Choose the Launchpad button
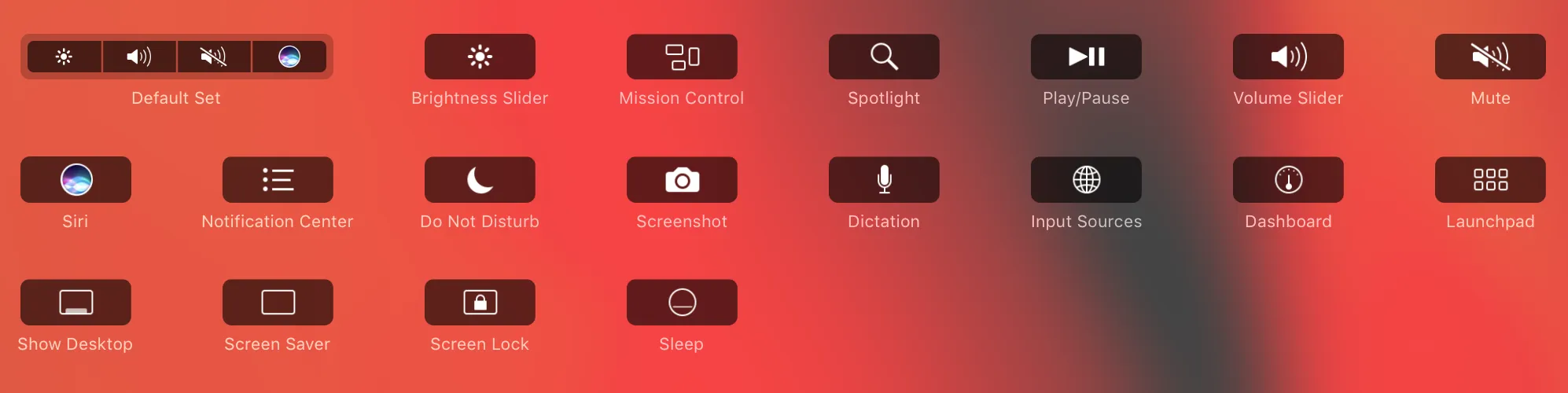Image resolution: width=1568 pixels, height=393 pixels. click(1490, 179)
